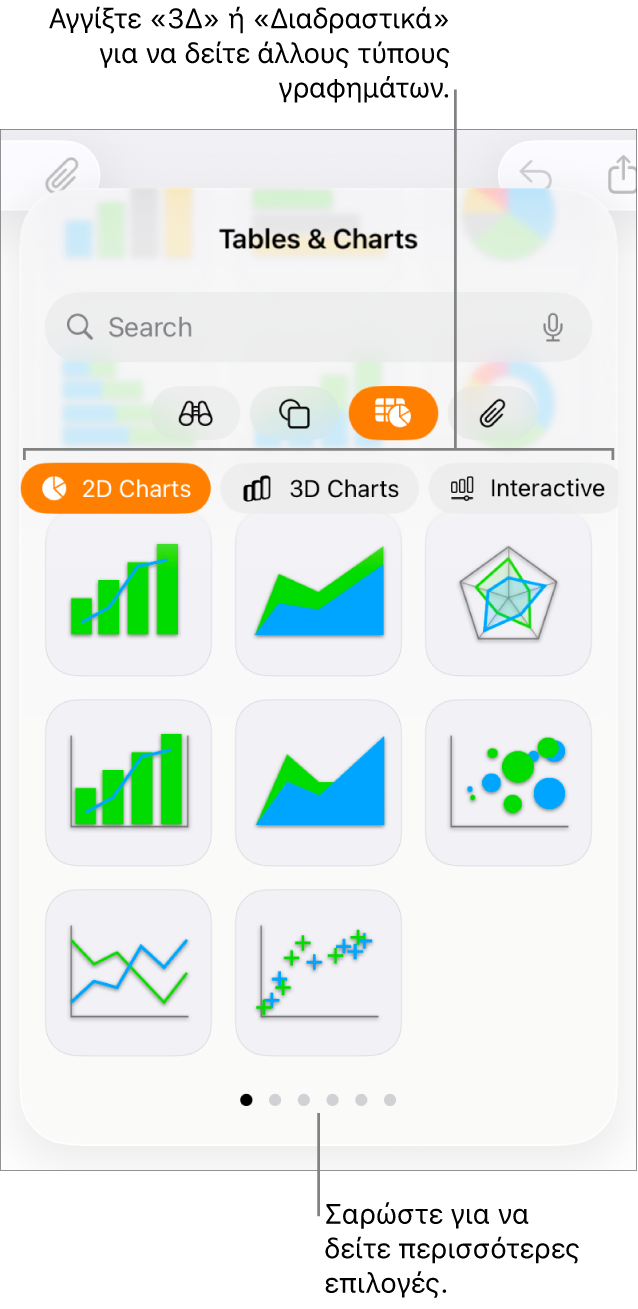638x1309 pixels.
Task: Select the tables and charts category
Action: [x=393, y=413]
